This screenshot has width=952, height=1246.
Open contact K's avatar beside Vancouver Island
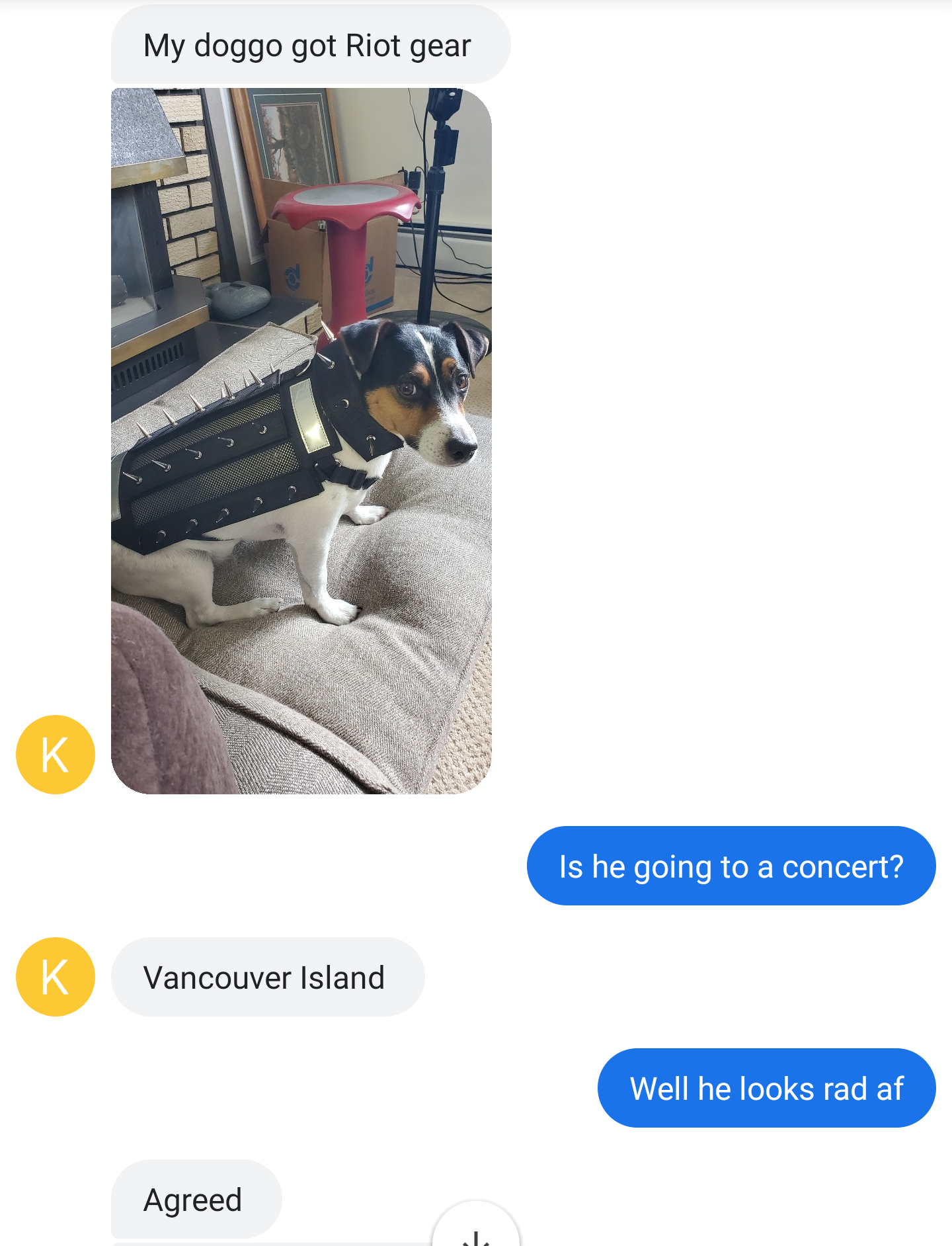56,976
